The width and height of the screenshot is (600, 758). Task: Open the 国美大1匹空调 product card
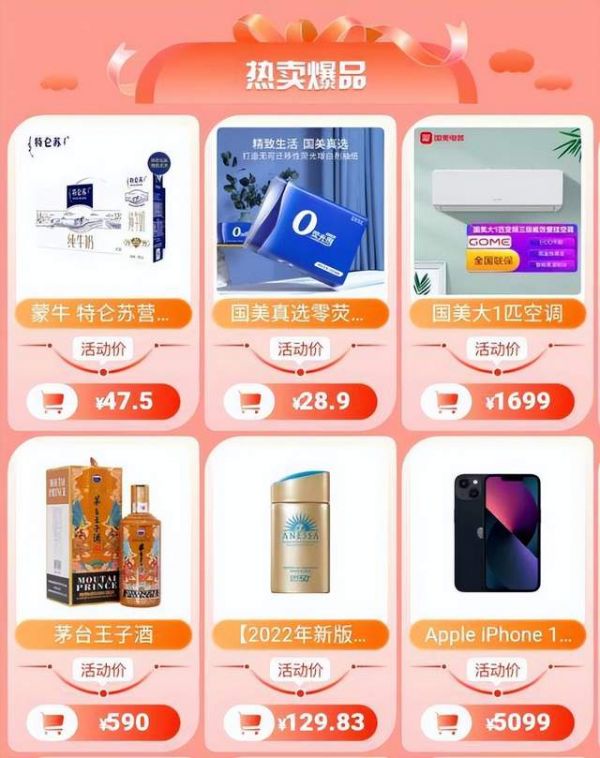(498, 205)
